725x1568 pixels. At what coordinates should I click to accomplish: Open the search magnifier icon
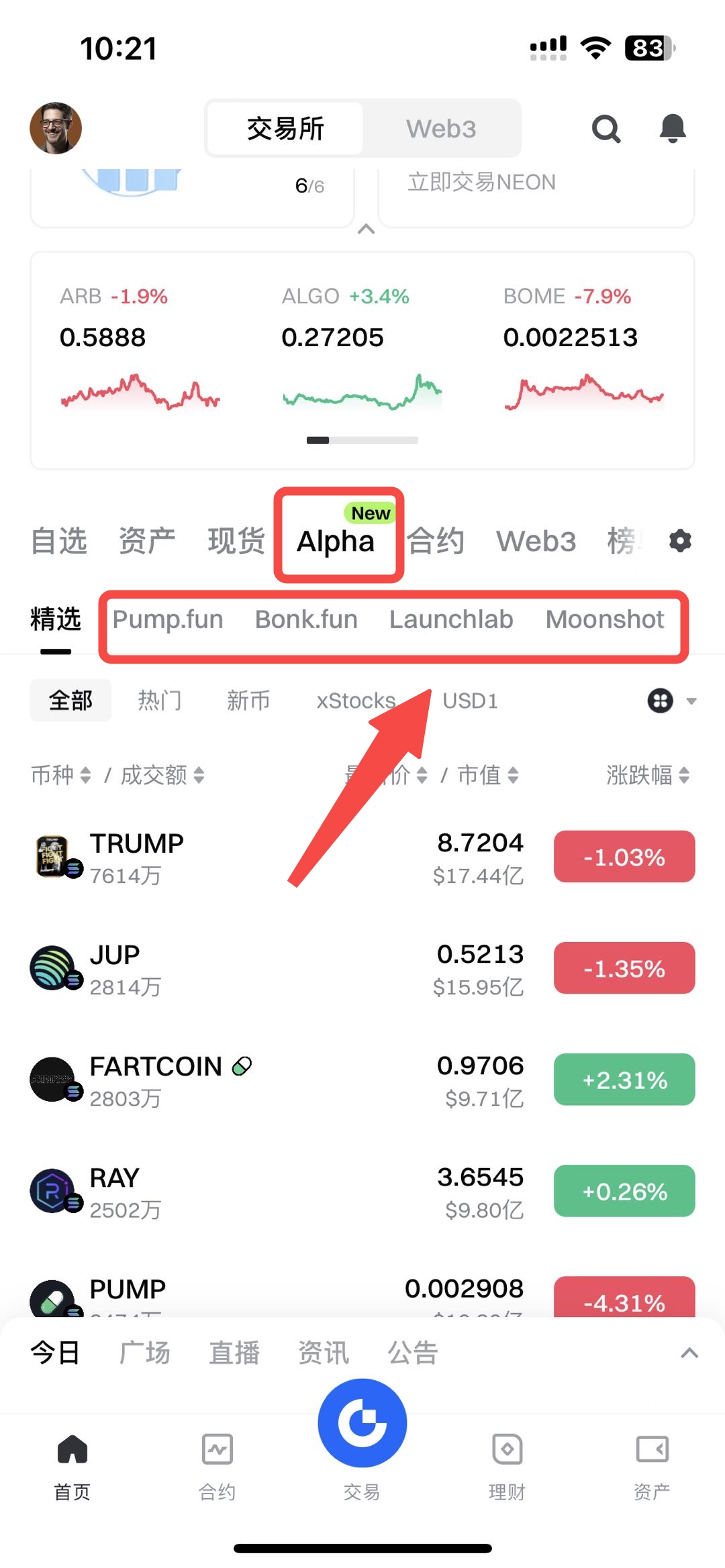606,128
